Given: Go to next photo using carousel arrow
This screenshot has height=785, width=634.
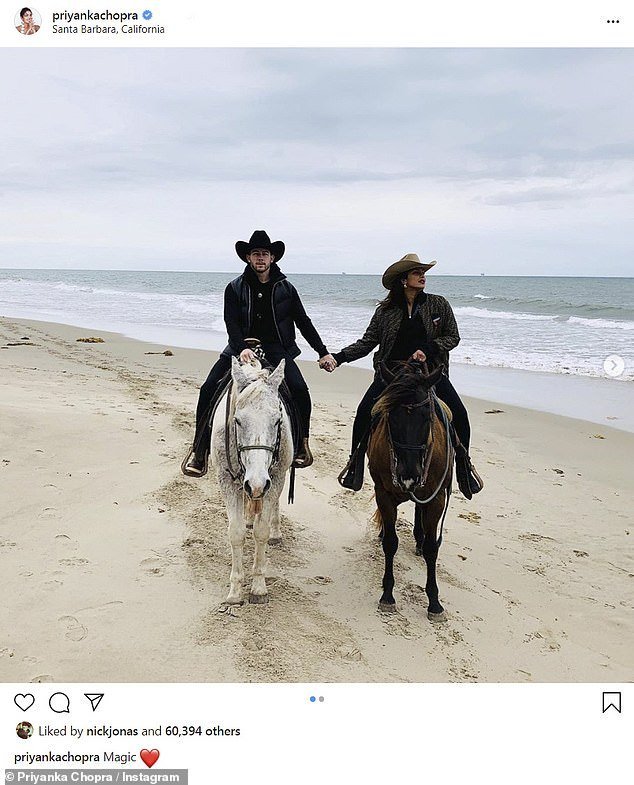Looking at the screenshot, I should click(x=614, y=366).
